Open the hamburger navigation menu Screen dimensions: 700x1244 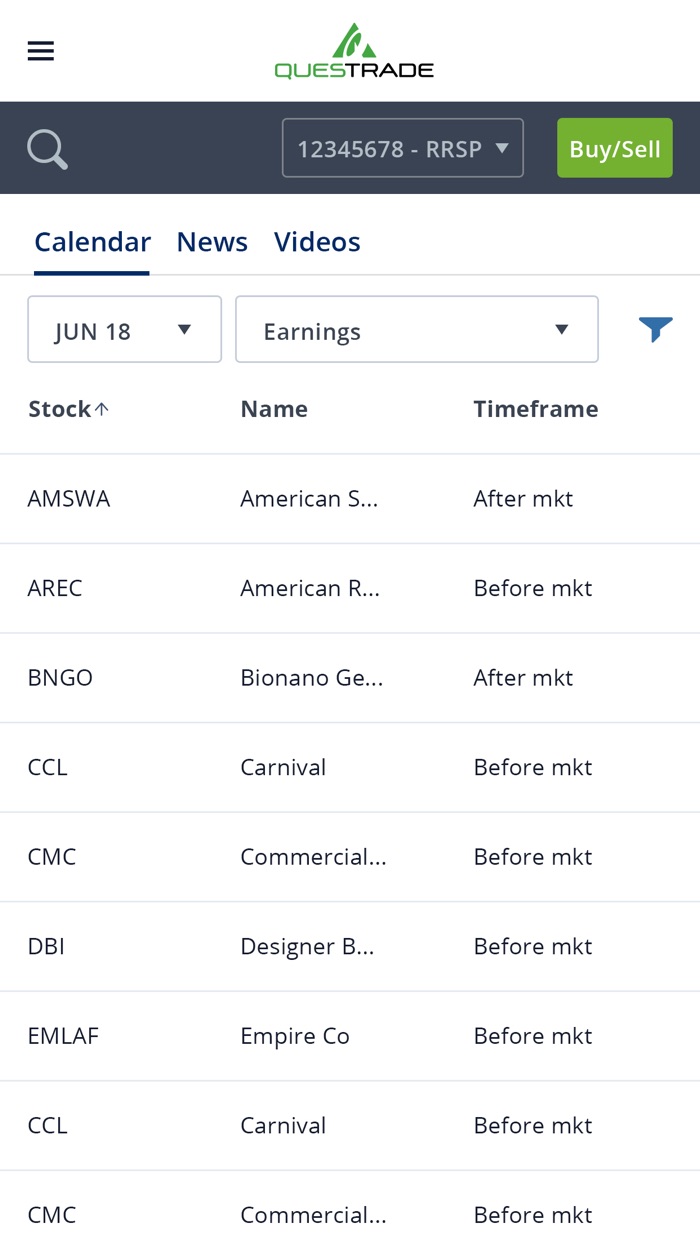(41, 51)
